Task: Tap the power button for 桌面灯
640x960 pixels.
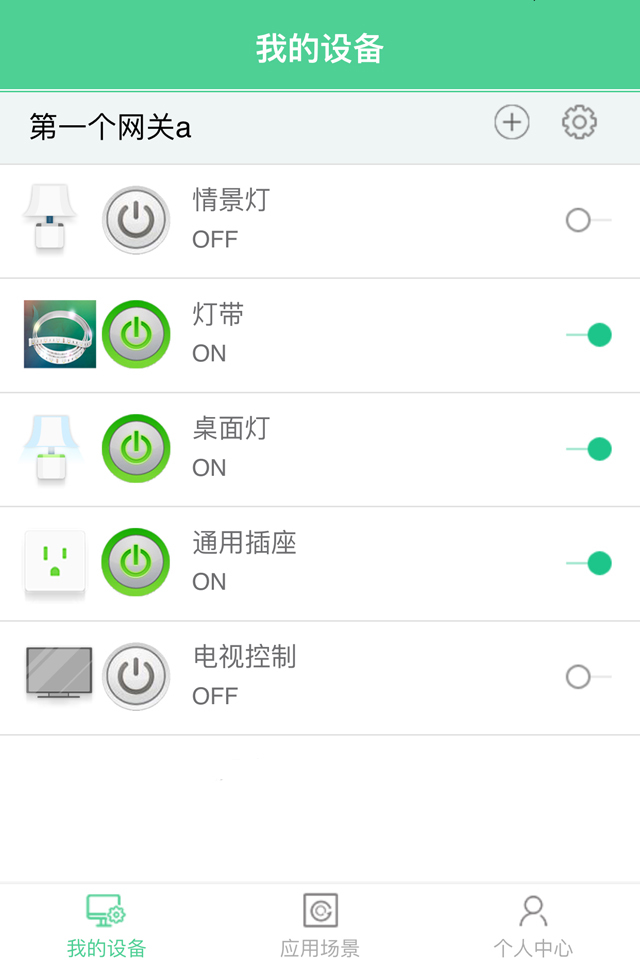Action: point(136,448)
